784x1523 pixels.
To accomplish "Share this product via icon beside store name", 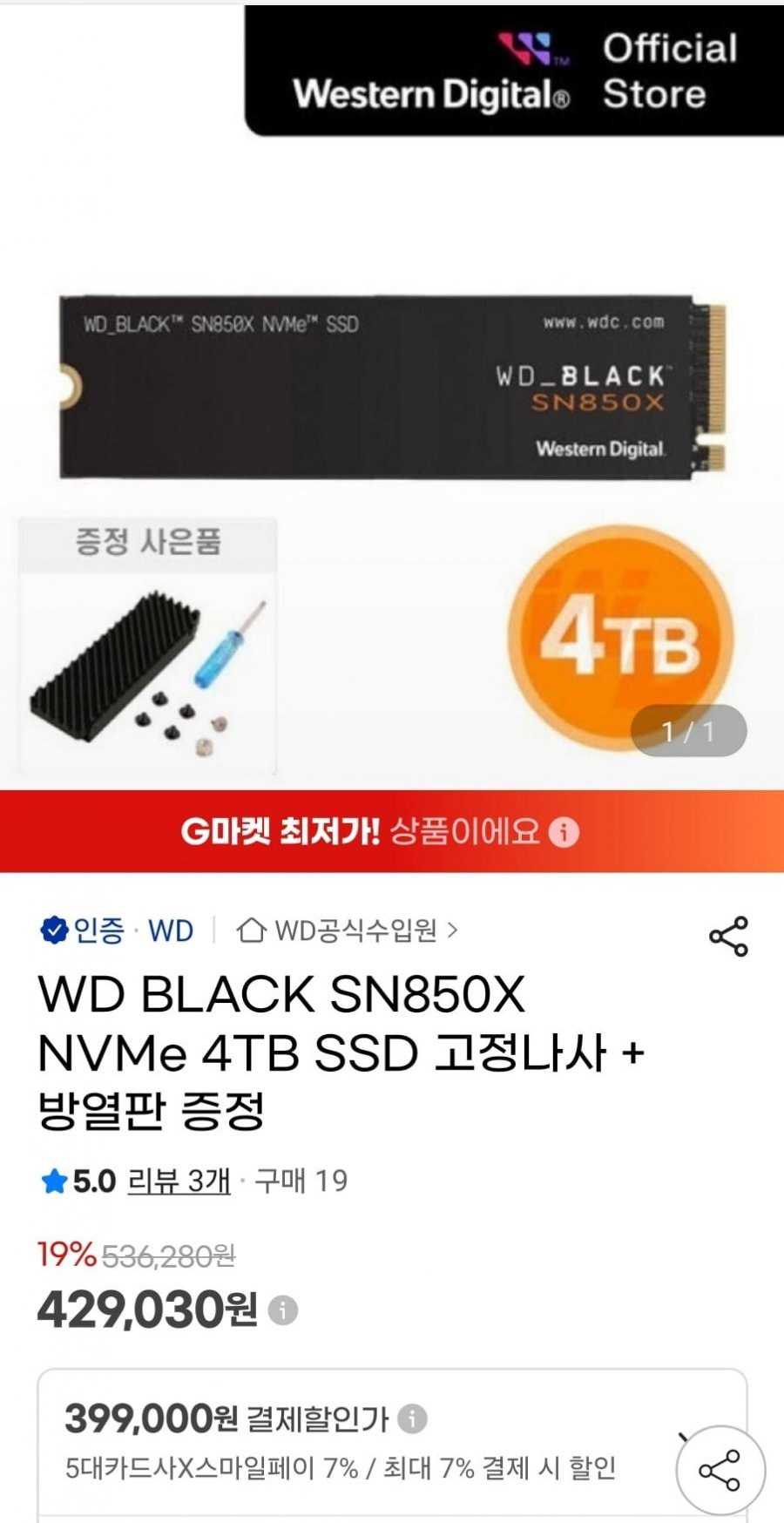I will (728, 937).
